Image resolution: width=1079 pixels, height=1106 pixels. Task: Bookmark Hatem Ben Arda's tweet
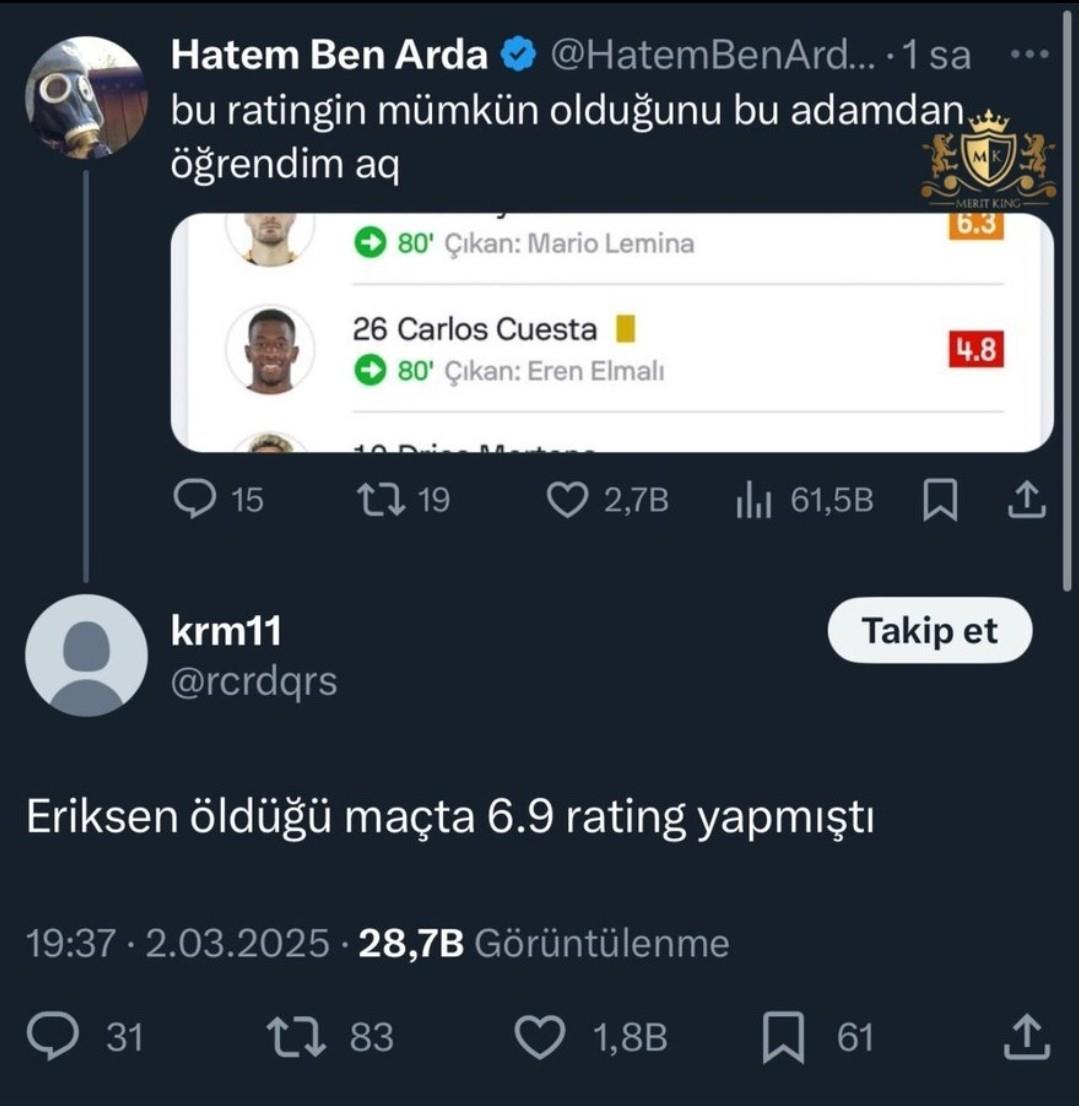pyautogui.click(x=939, y=500)
